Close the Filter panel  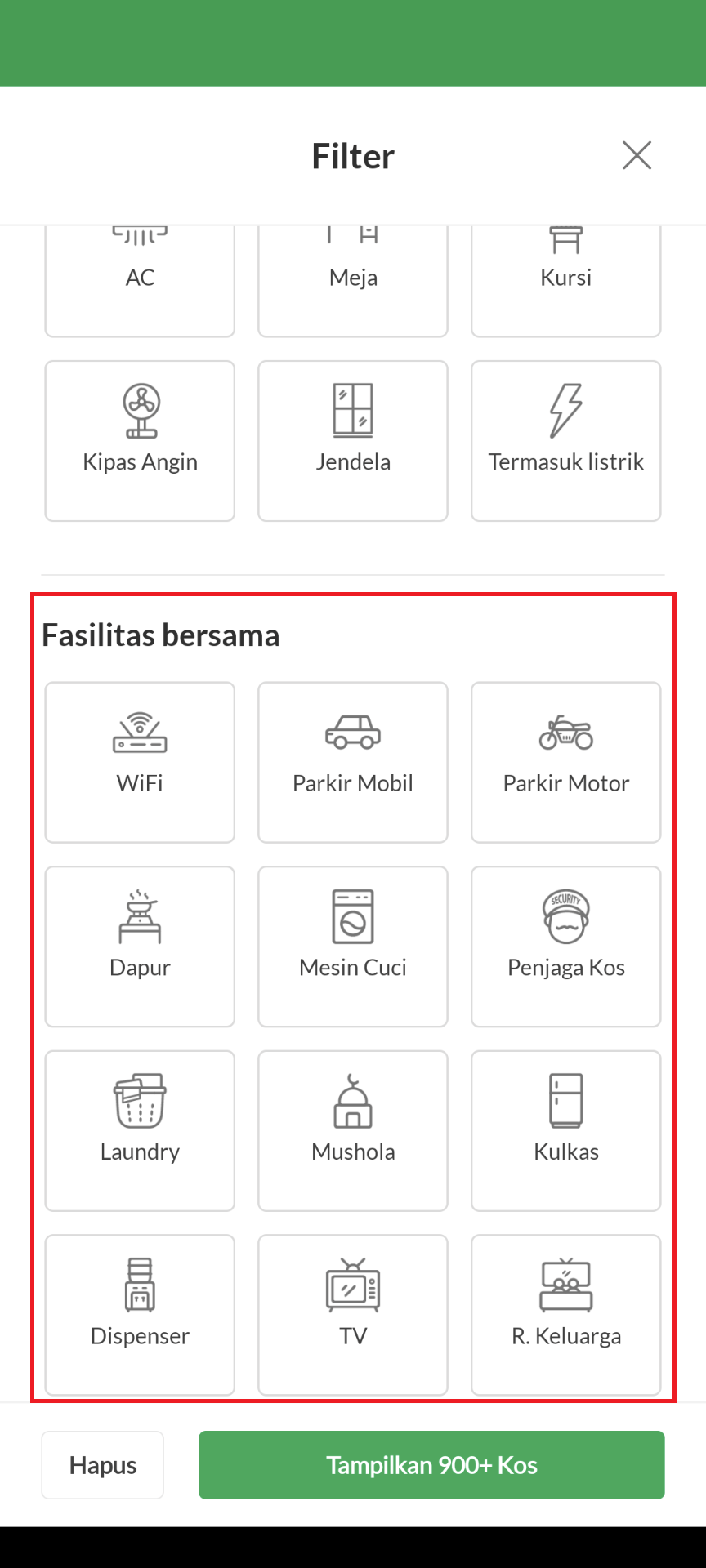(637, 155)
